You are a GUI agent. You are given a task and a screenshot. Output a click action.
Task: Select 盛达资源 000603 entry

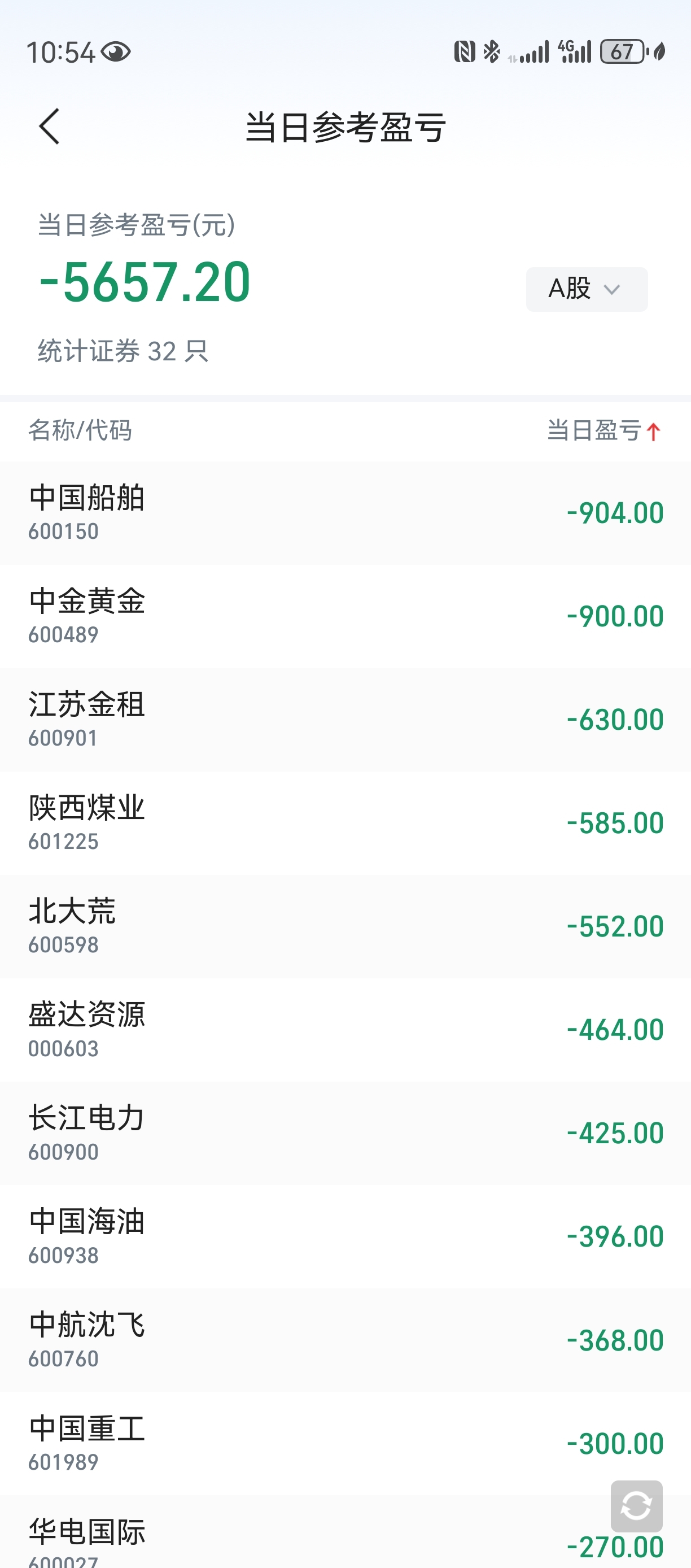[345, 1030]
